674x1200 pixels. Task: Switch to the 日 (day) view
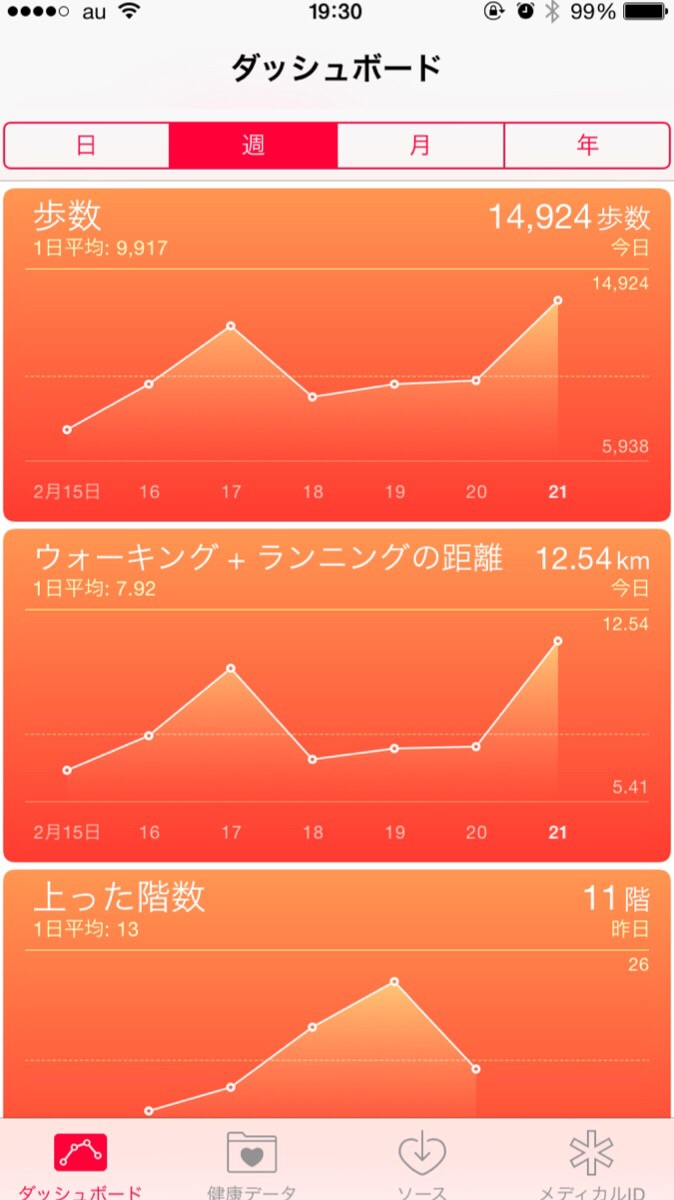[x=87, y=145]
